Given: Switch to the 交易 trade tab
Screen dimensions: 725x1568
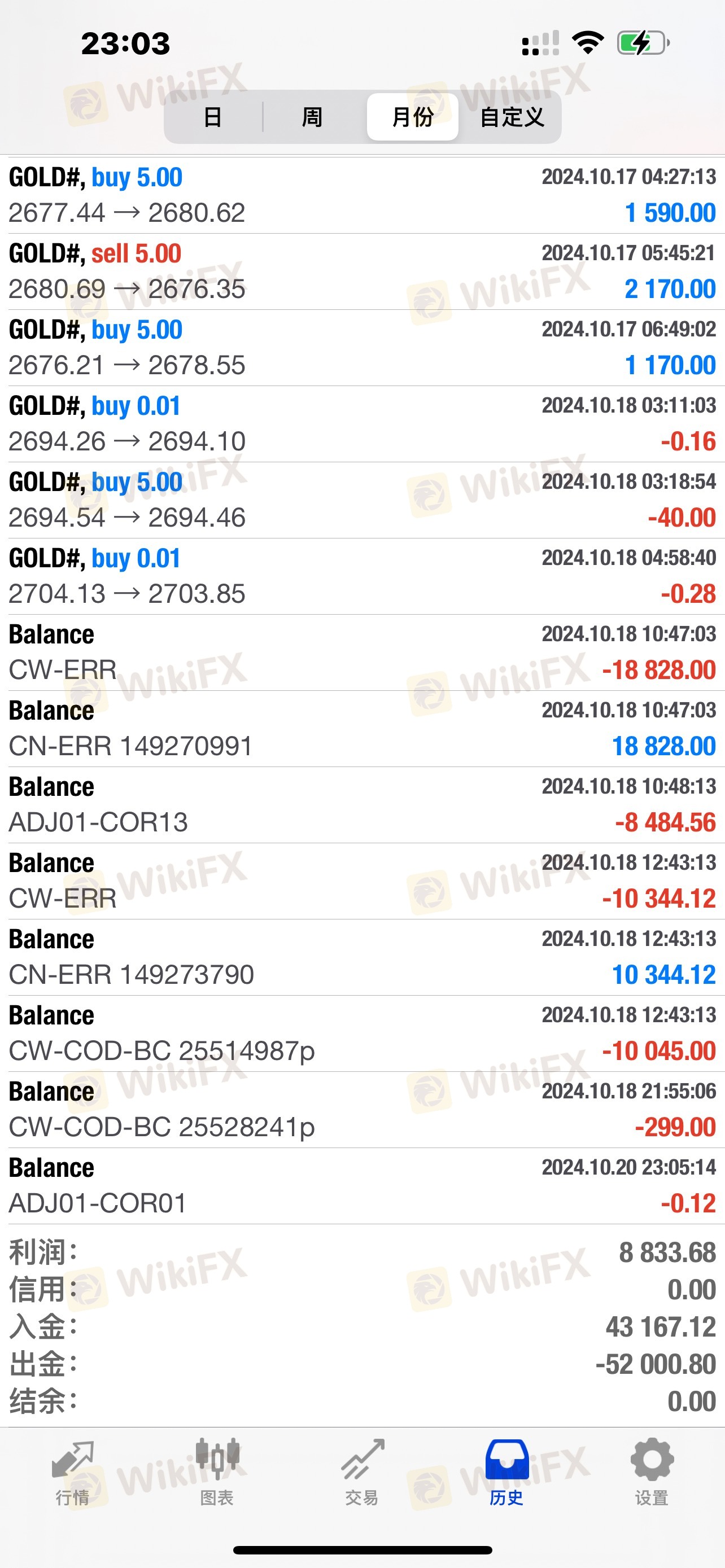Looking at the screenshot, I should [362, 1473].
